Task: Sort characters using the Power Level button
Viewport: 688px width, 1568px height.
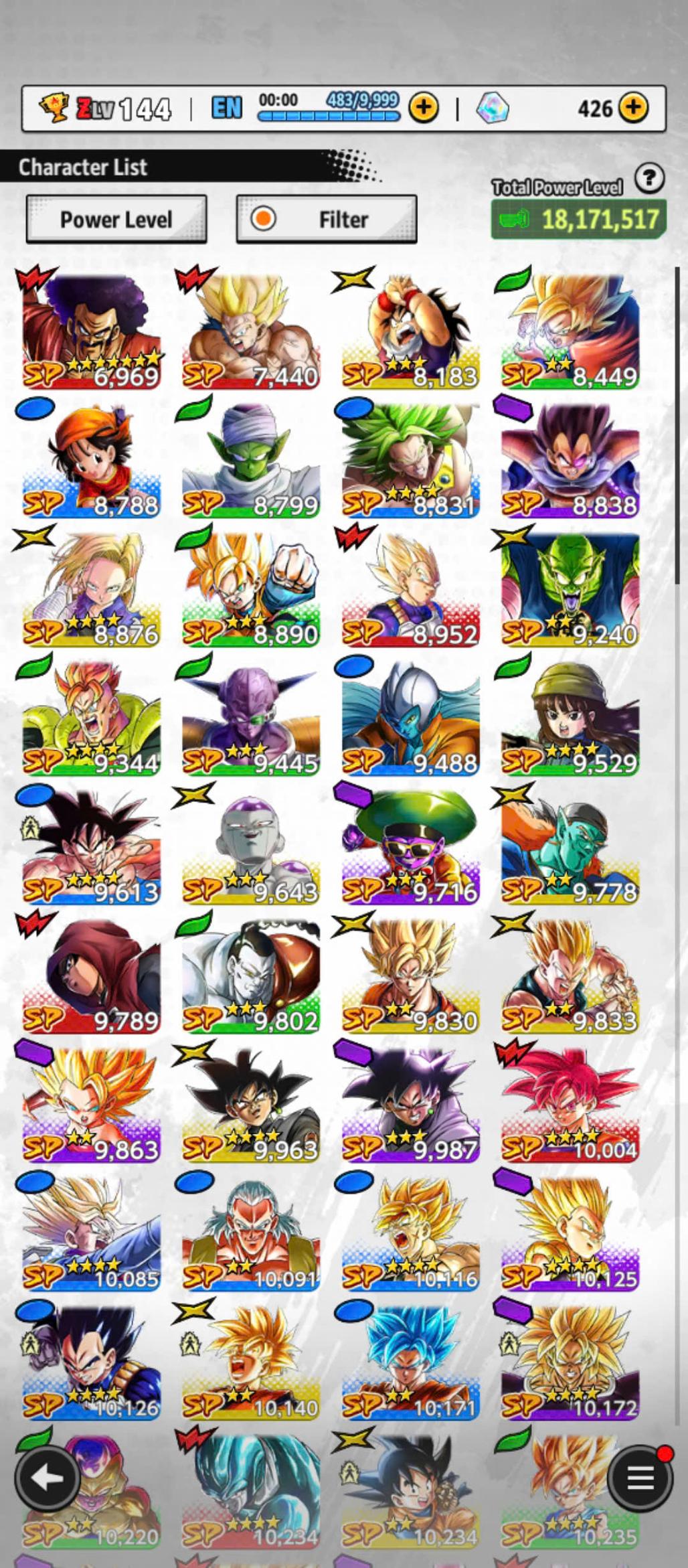Action: [x=116, y=219]
